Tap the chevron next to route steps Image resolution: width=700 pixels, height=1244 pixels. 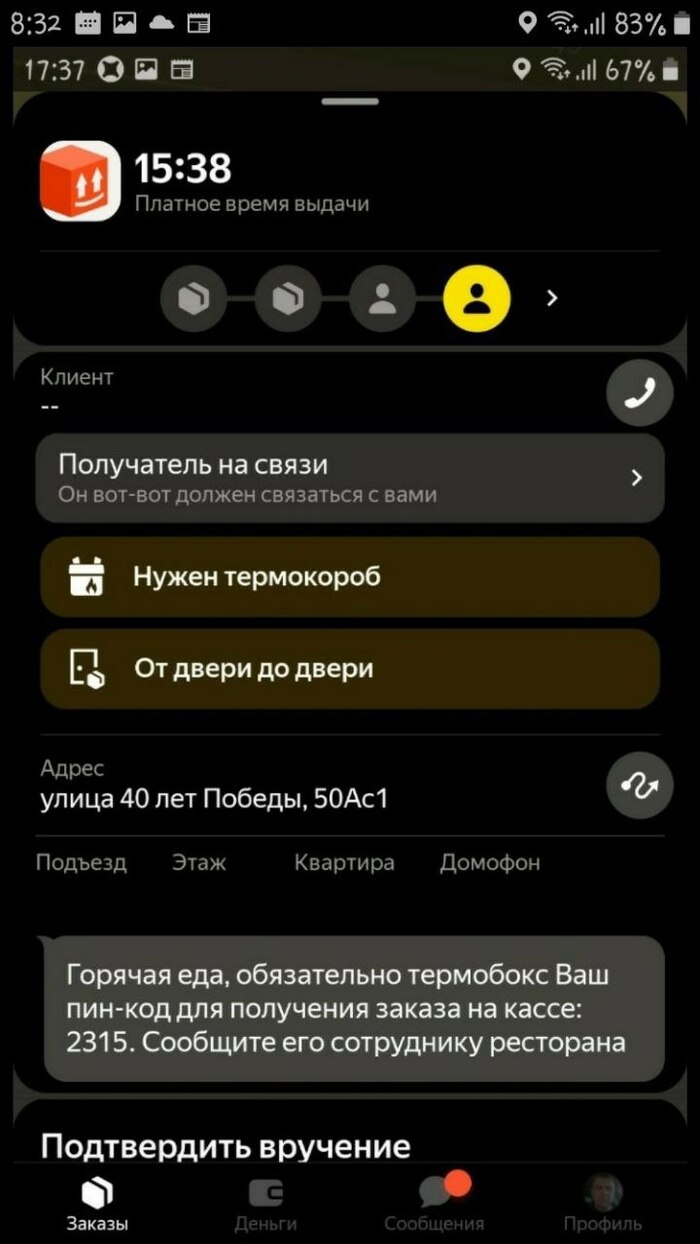click(x=552, y=298)
